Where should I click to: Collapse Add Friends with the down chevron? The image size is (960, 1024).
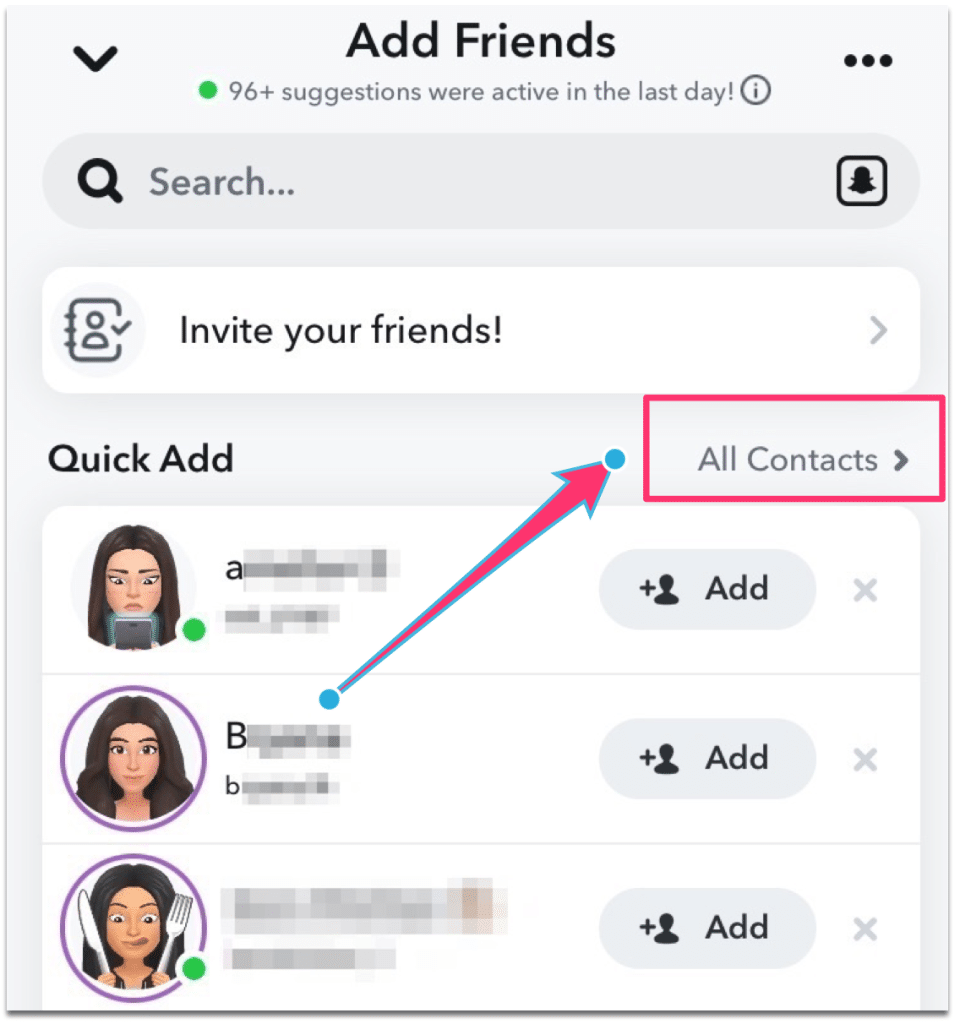point(97,60)
